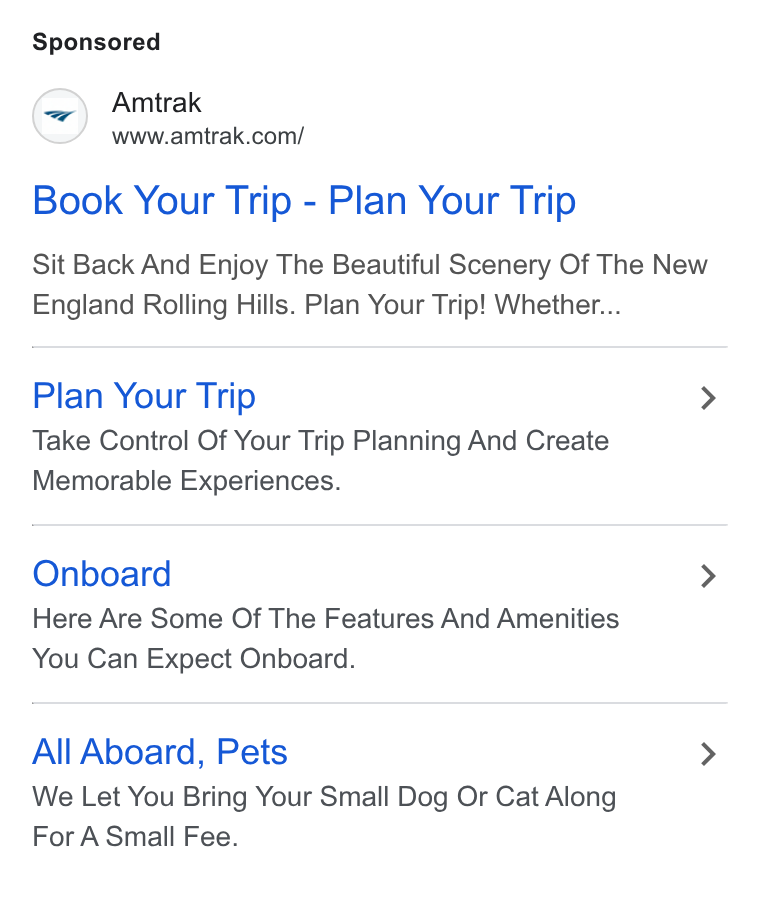This screenshot has height=904, width=760.
Task: Tap the Amtrak site name and URL
Action: 208,119
